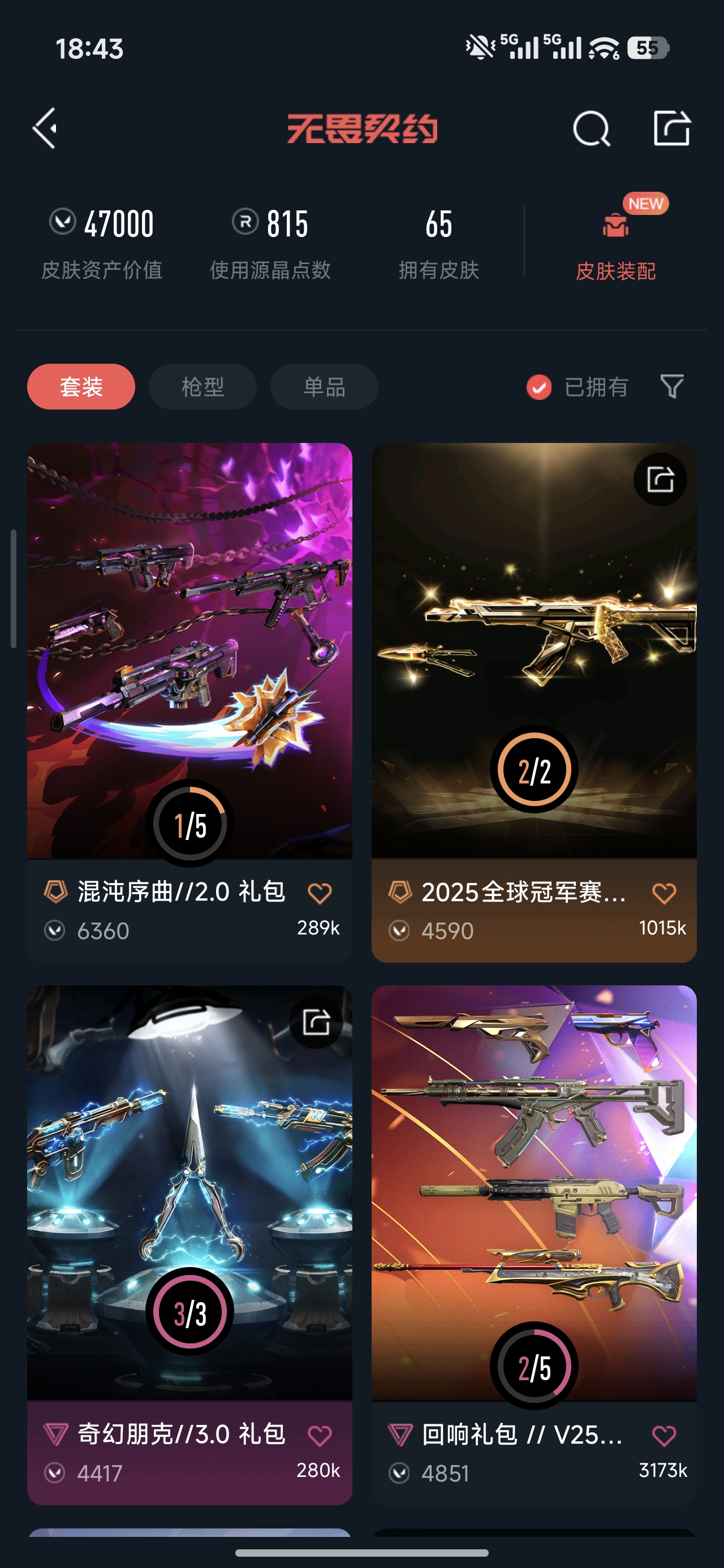Like the 回响礼包 // V25 bundle
Image resolution: width=724 pixels, height=1568 pixels.
(663, 1435)
